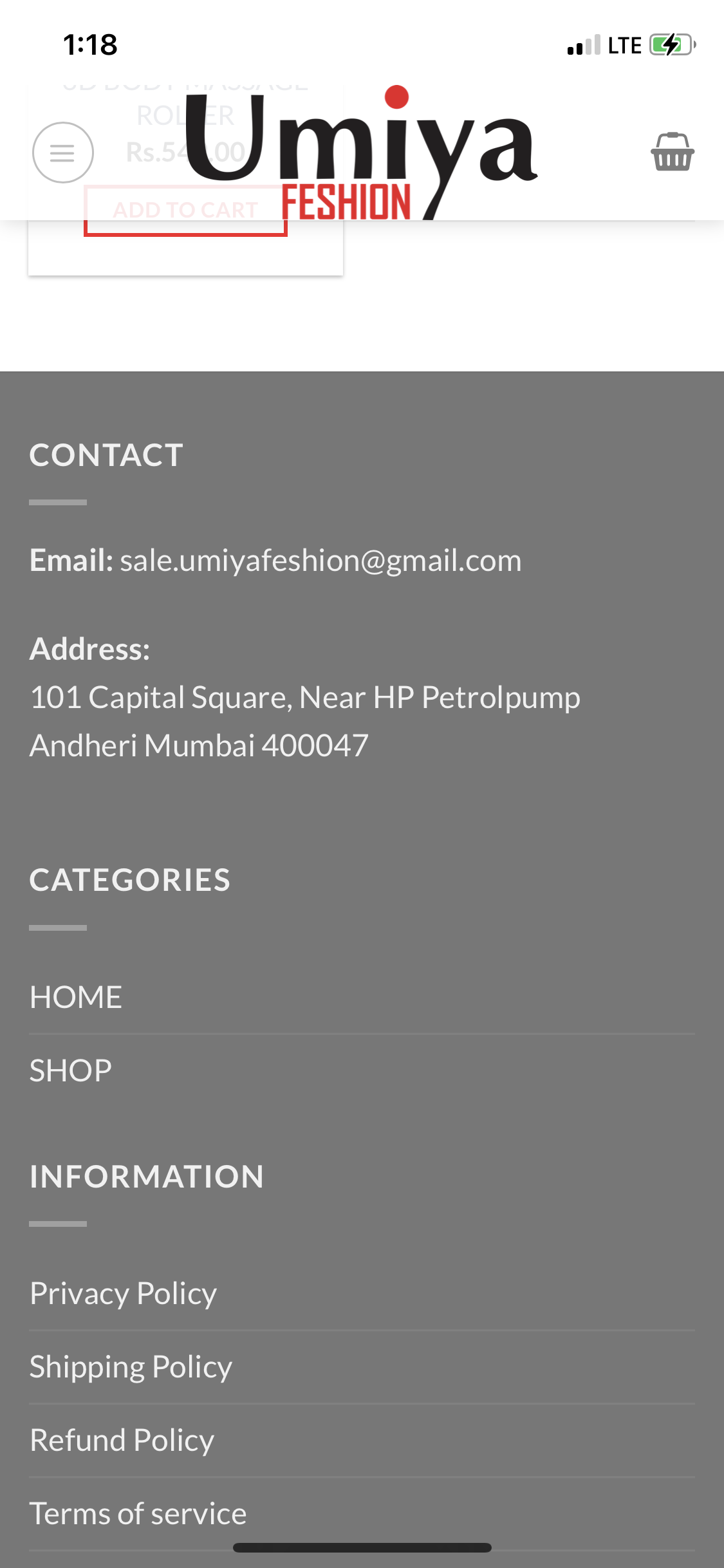Open the HOME category link
This screenshot has width=724, height=1568.
coord(76,997)
